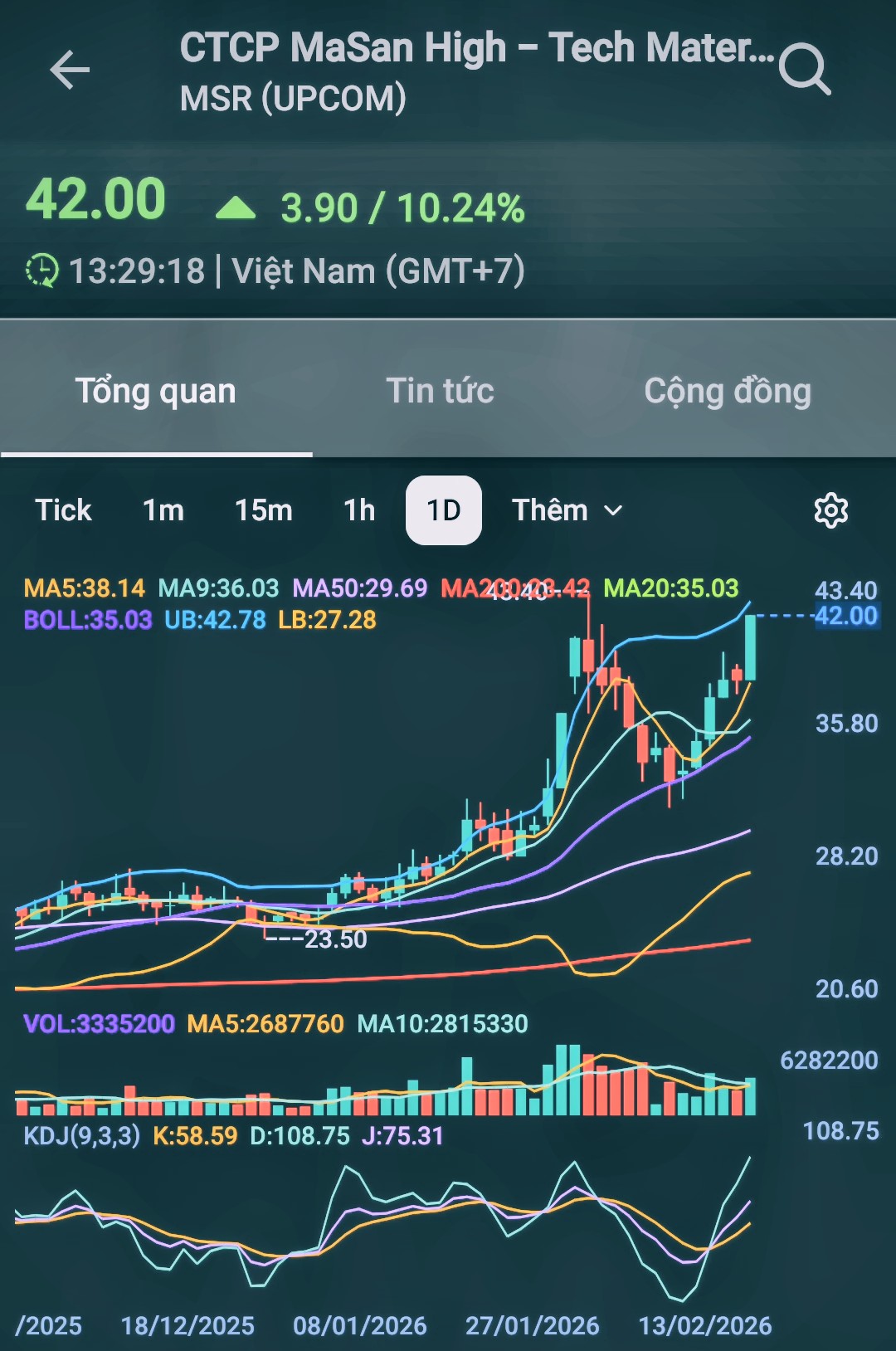
Task: Open the stock search magnifier
Action: [x=804, y=70]
